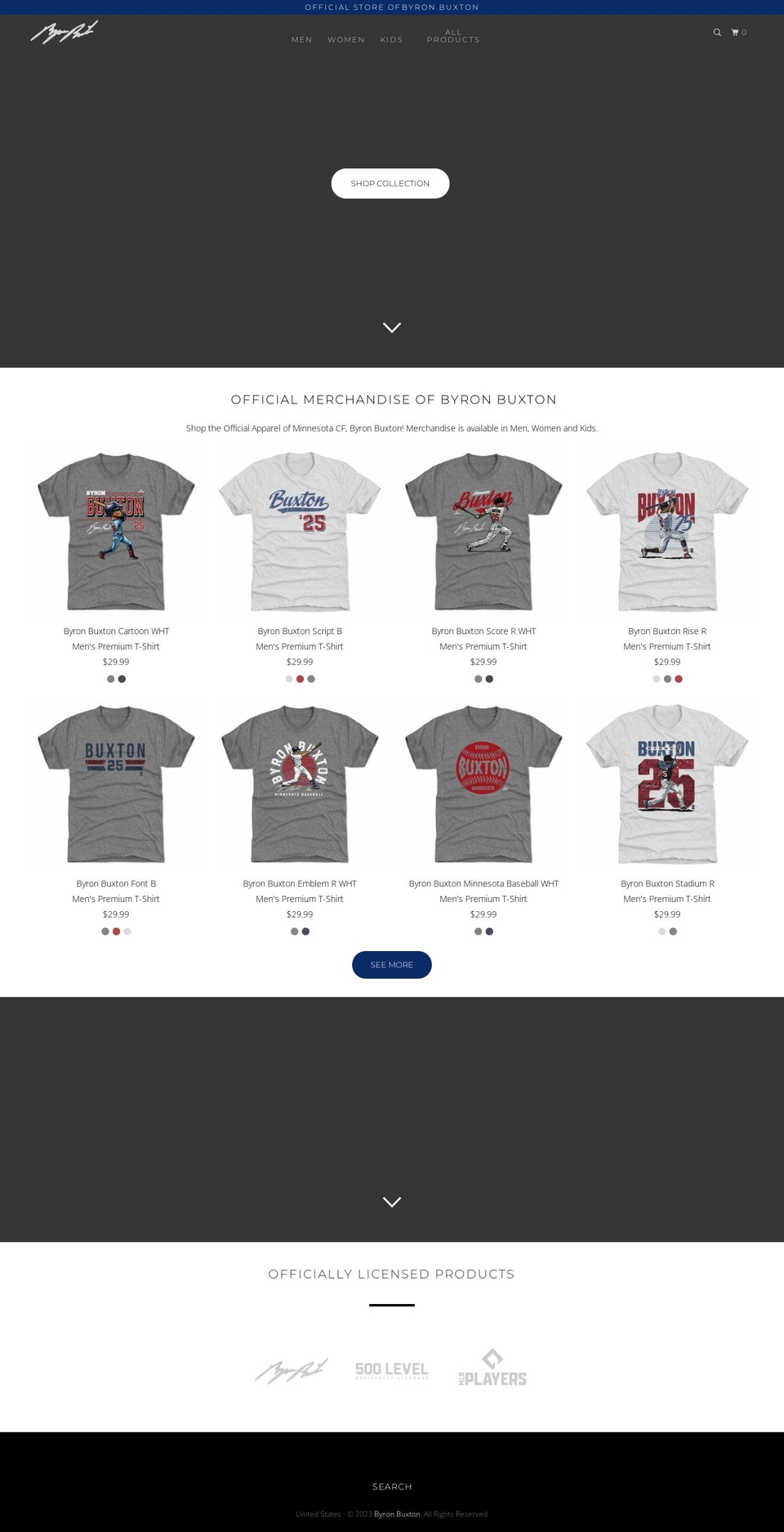Open the KIDS menu item
This screenshot has height=1532, width=784.
tap(391, 39)
